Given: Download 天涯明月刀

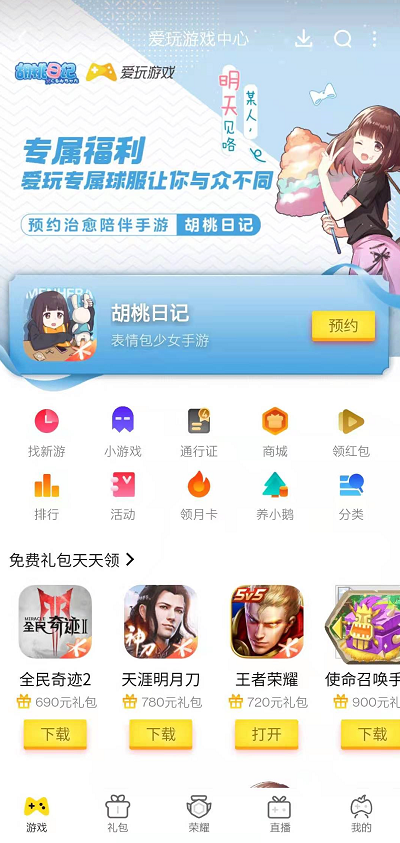Looking at the screenshot, I should [x=161, y=734].
